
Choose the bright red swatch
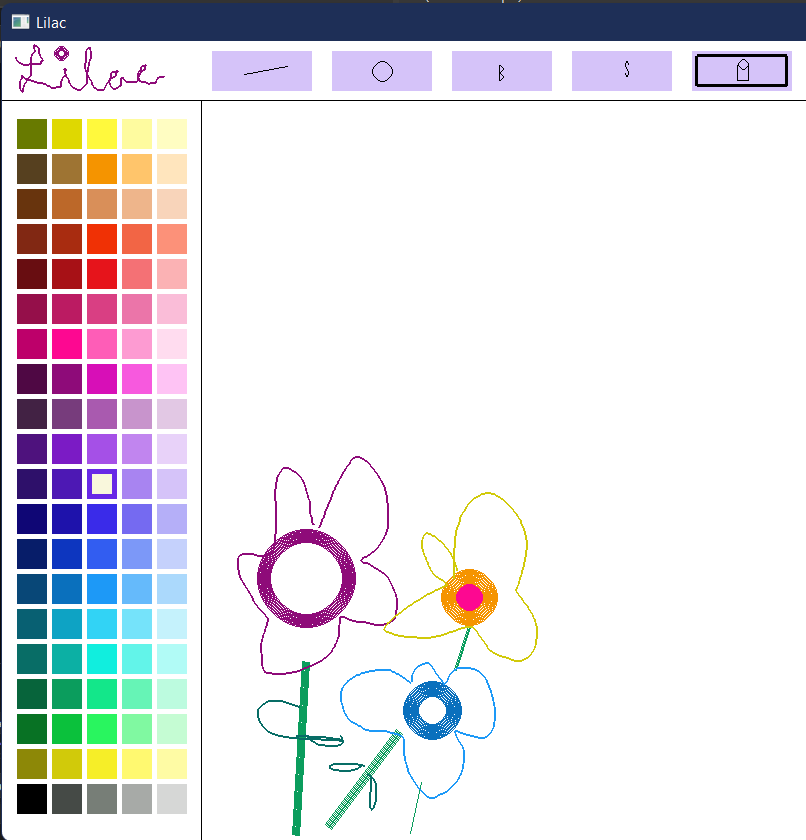click(101, 273)
